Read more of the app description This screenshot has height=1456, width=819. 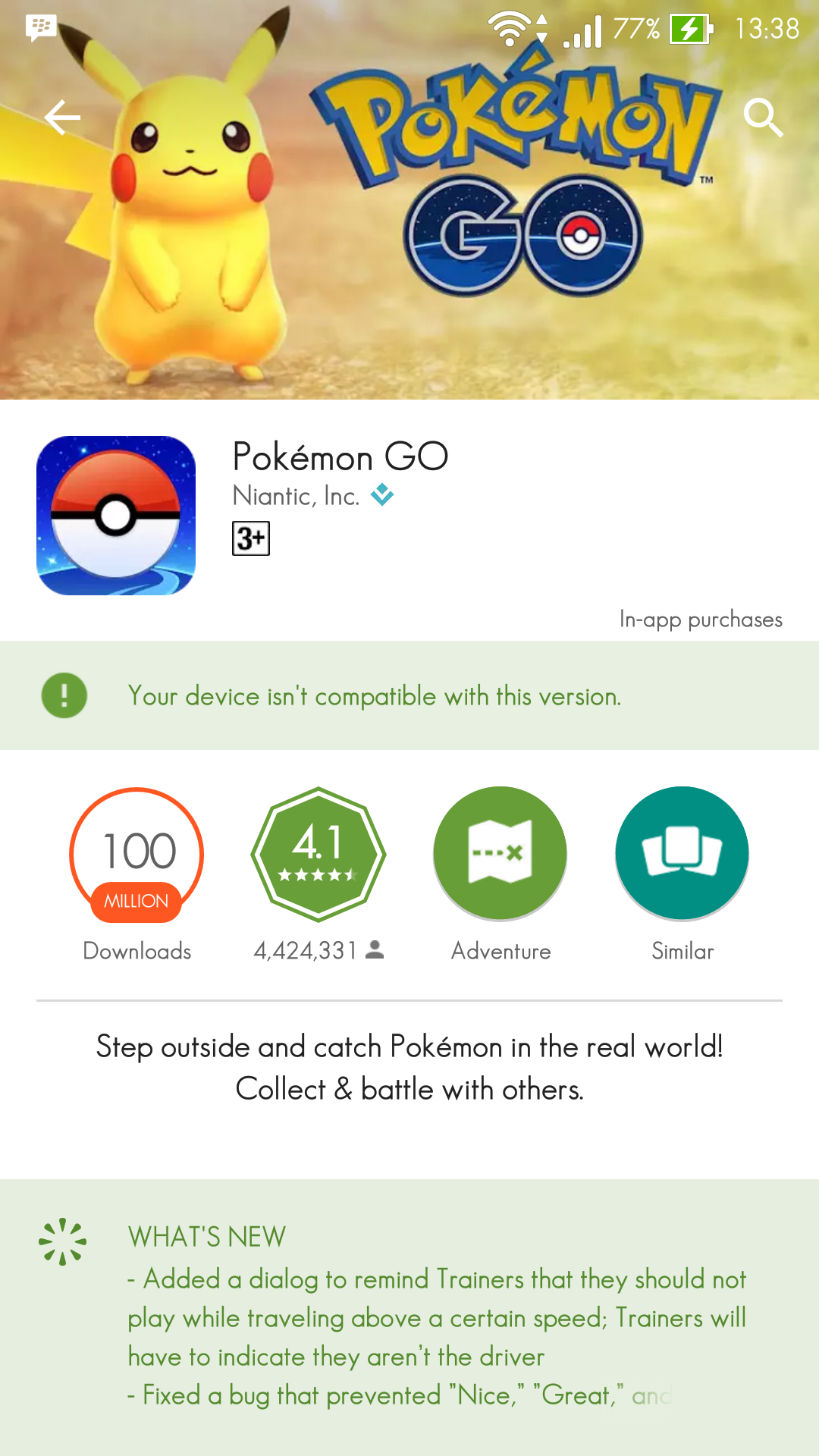pos(409,1068)
